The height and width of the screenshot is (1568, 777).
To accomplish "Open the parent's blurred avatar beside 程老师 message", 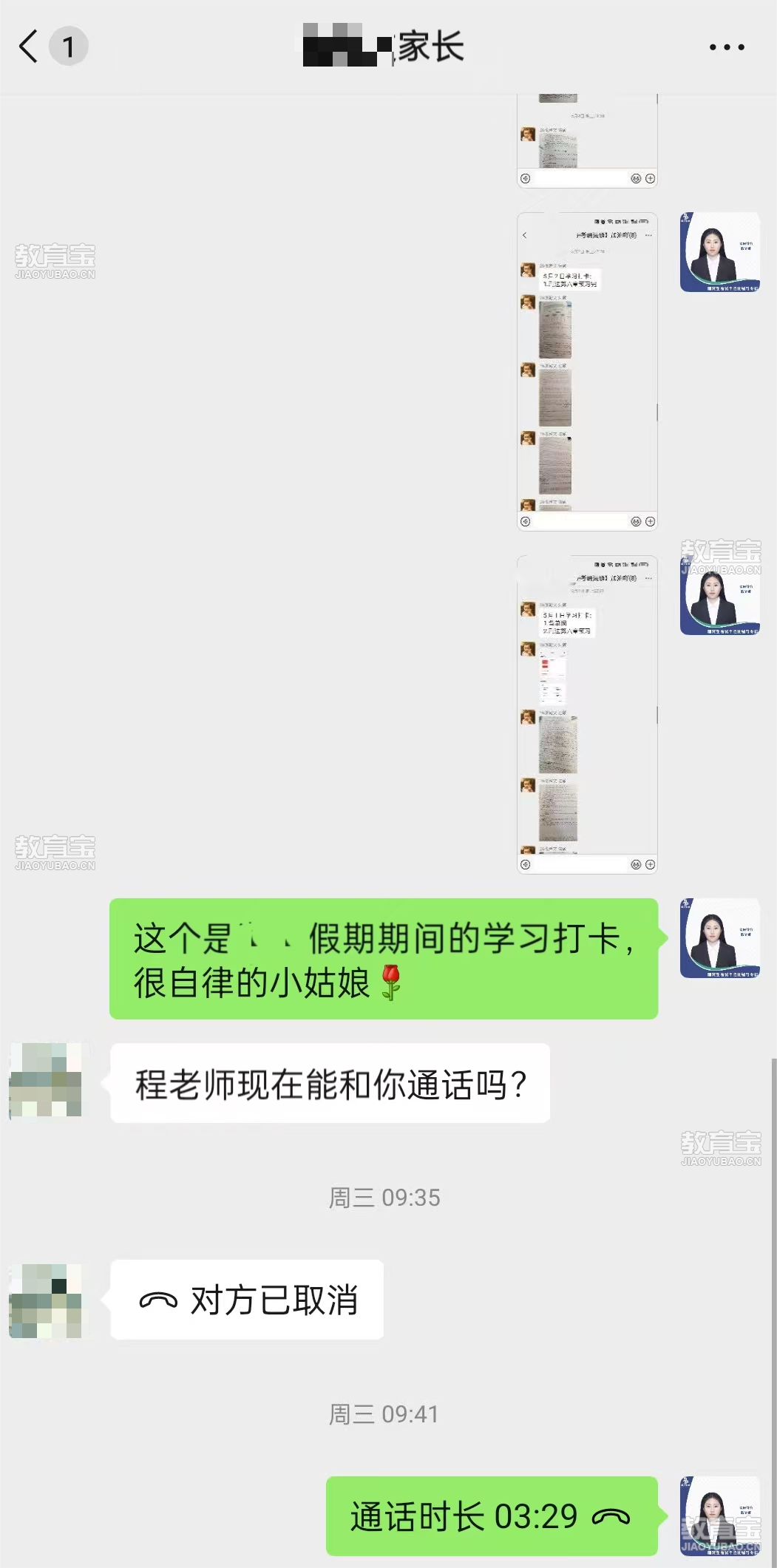I will point(46,1080).
